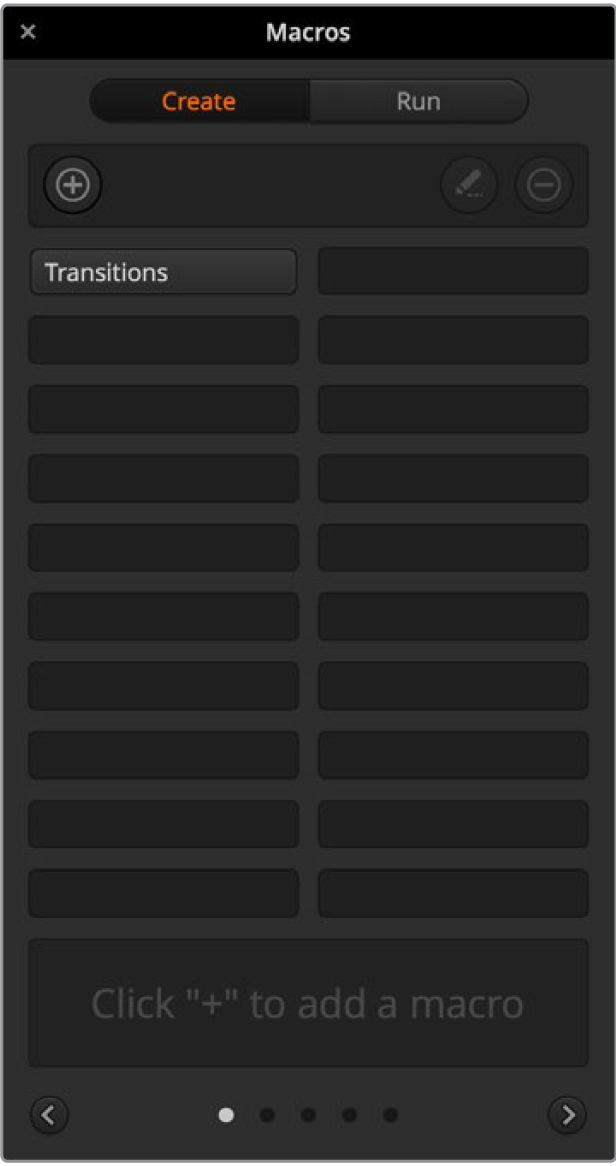Delete the selected macro with minus button
The width and height of the screenshot is (616, 1166).
(544, 185)
